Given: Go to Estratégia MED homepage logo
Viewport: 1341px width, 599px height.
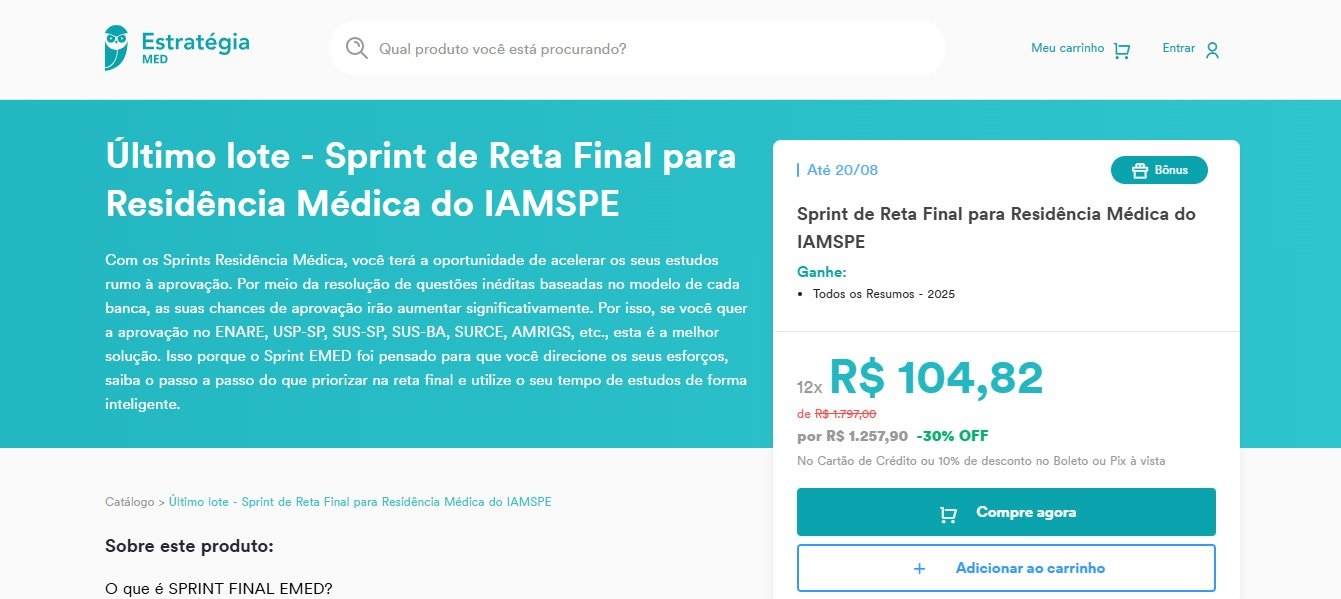Looking at the screenshot, I should point(177,47).
